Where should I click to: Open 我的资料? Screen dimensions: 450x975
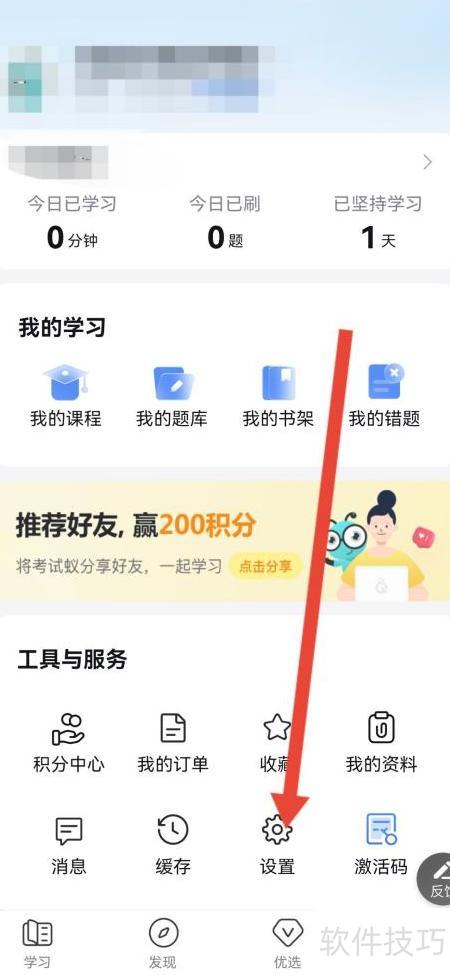(x=381, y=742)
